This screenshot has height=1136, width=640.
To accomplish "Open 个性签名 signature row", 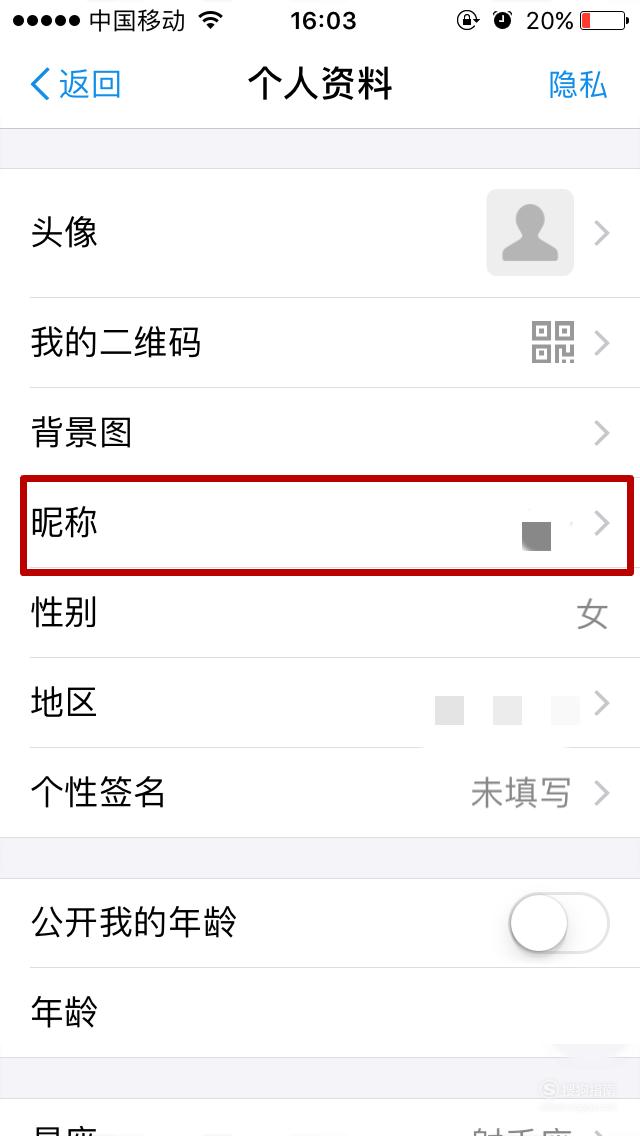I will pyautogui.click(x=320, y=793).
